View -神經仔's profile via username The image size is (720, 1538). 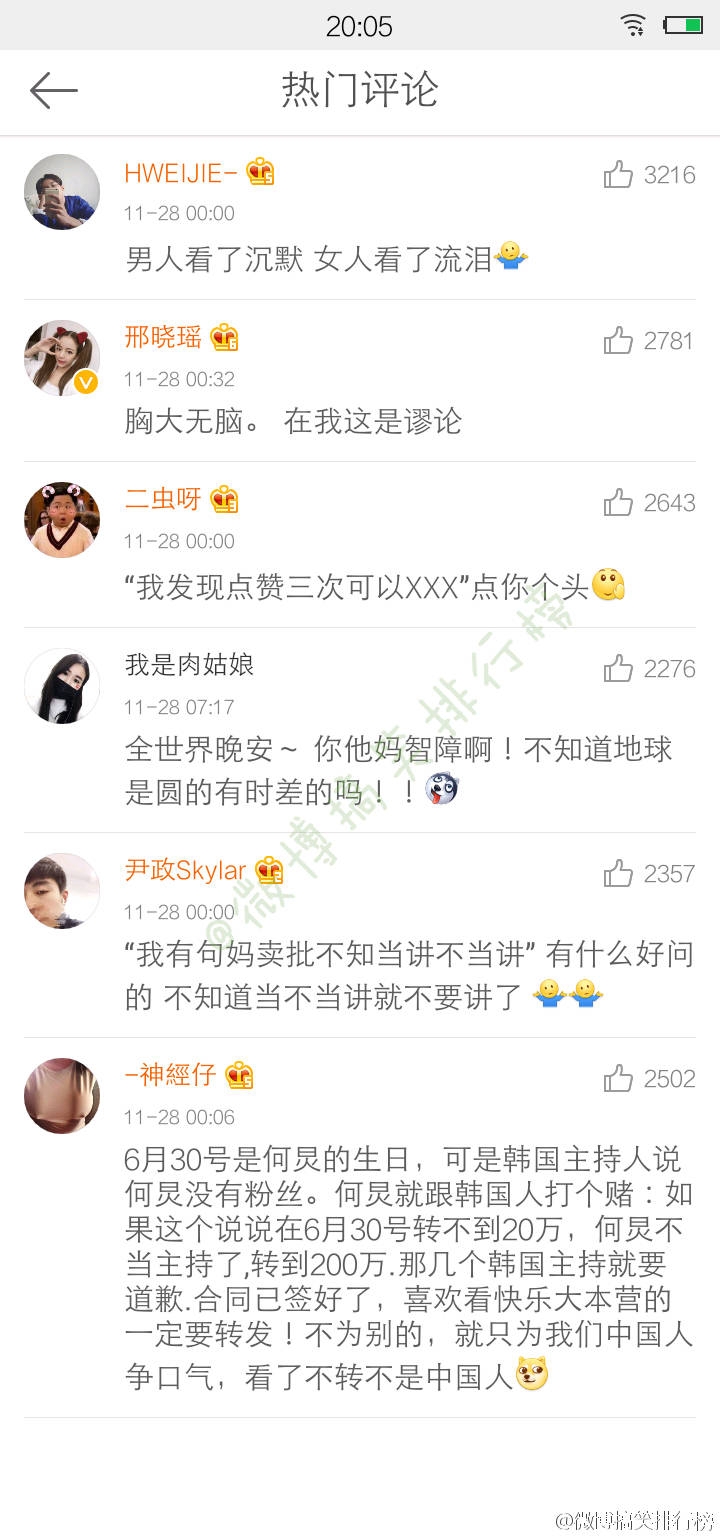[x=170, y=1075]
